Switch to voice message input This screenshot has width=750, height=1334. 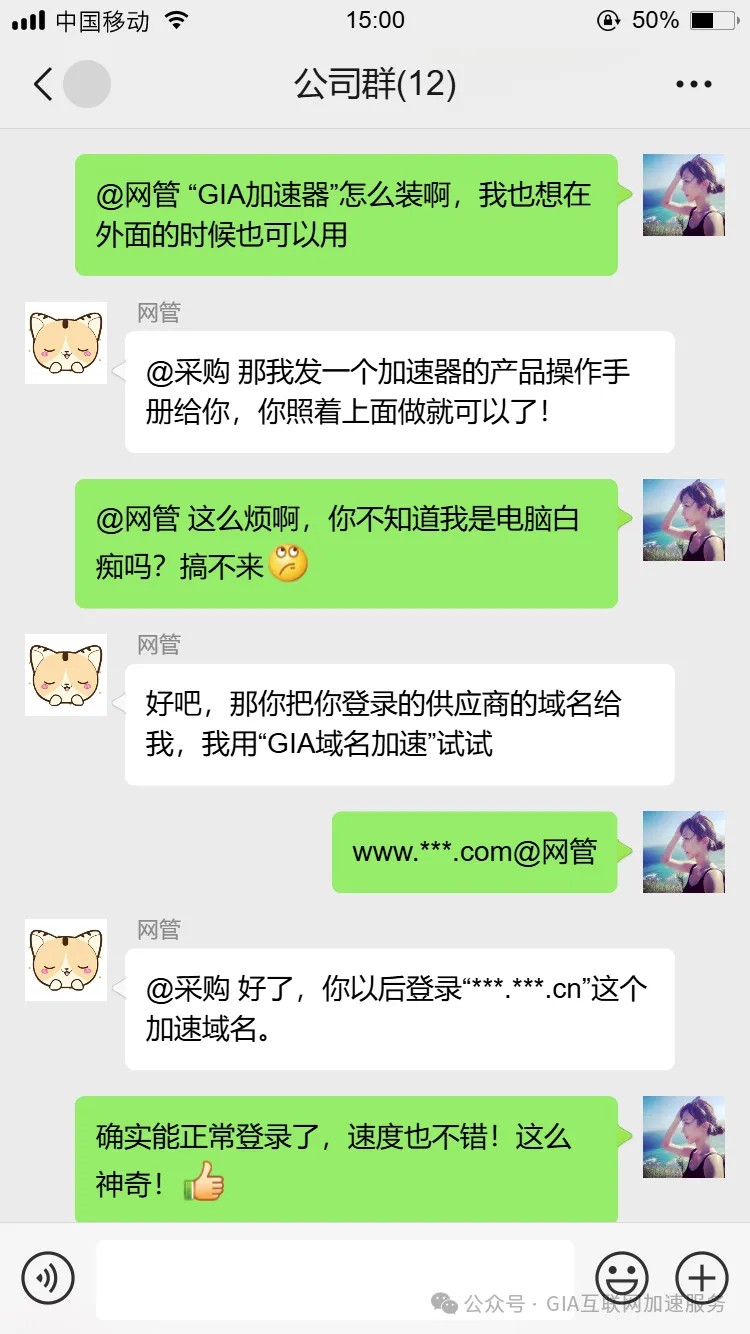click(48, 1277)
